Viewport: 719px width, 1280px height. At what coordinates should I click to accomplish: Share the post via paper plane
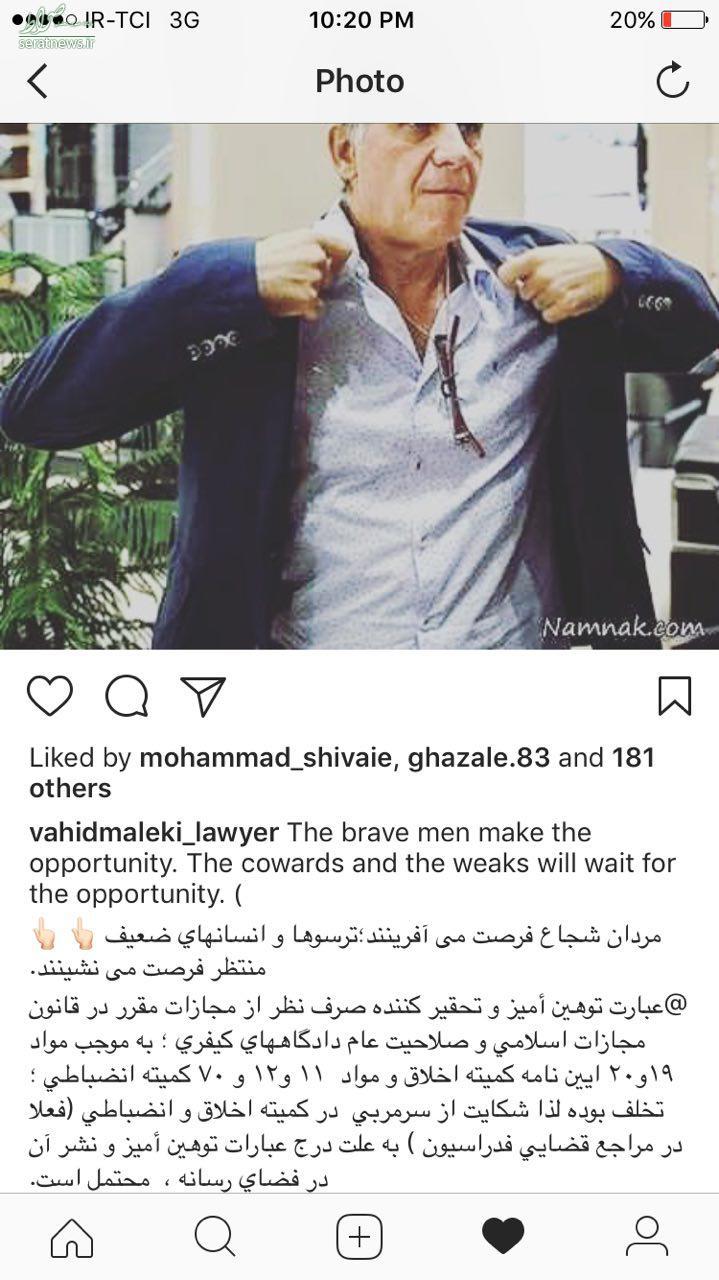pos(203,696)
